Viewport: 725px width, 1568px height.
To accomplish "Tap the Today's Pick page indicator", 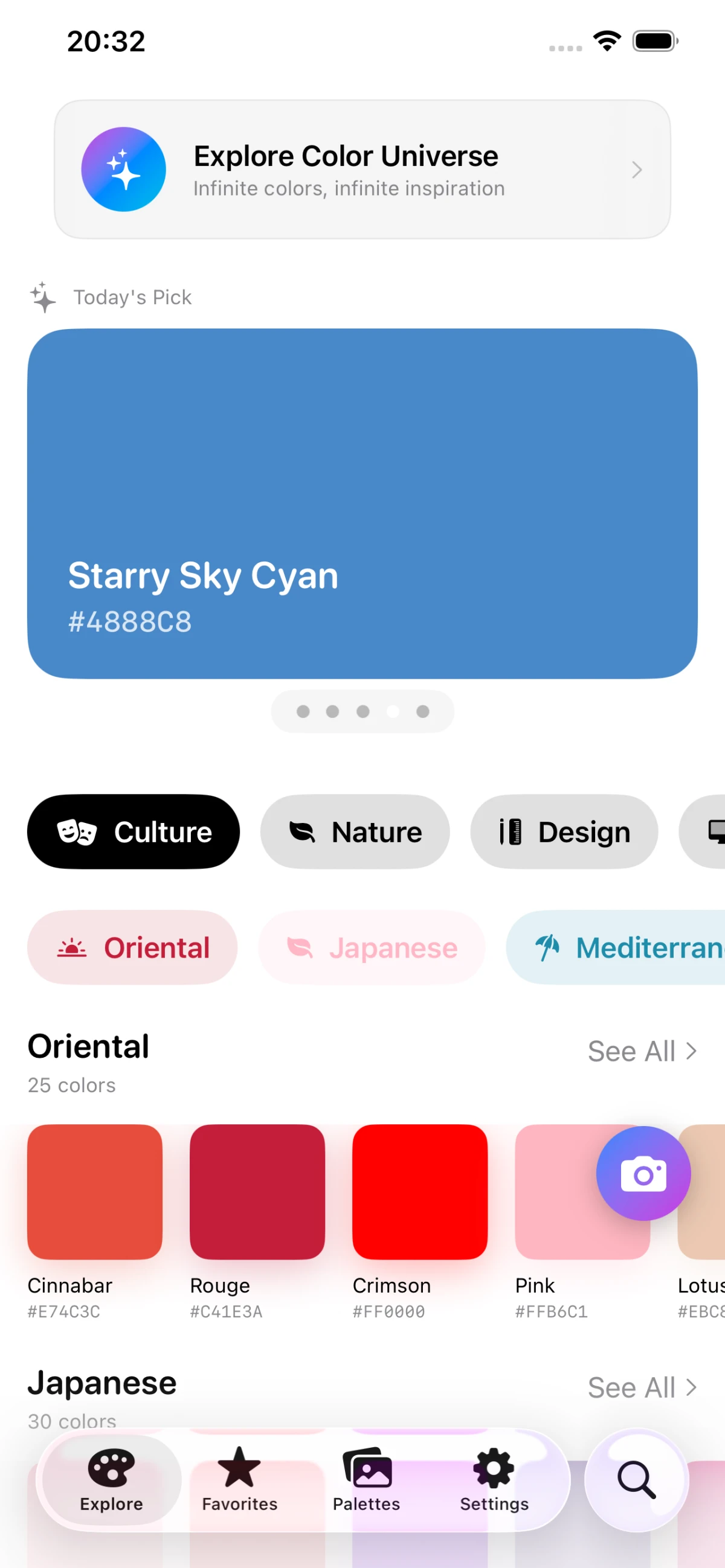I will coord(362,711).
